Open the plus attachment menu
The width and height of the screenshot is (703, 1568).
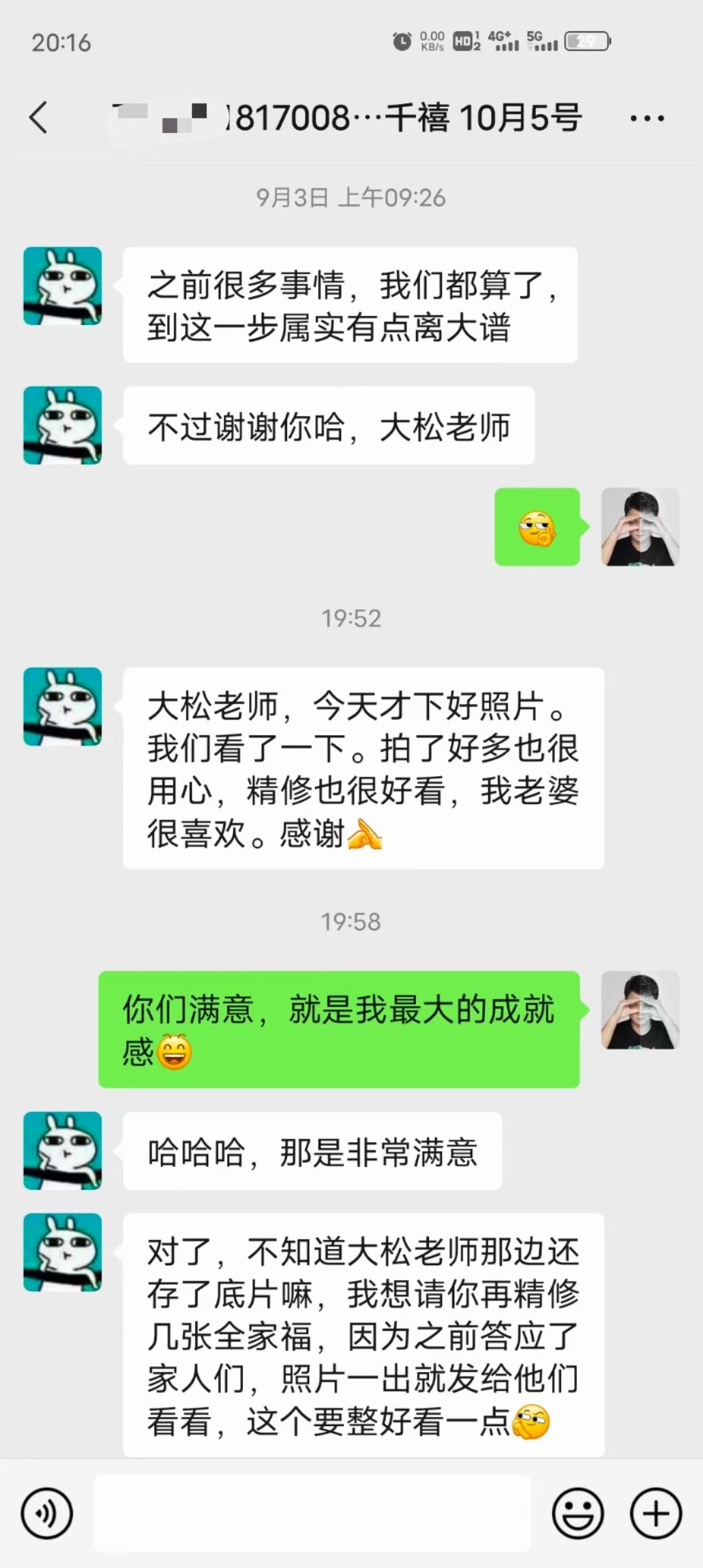click(x=655, y=1513)
